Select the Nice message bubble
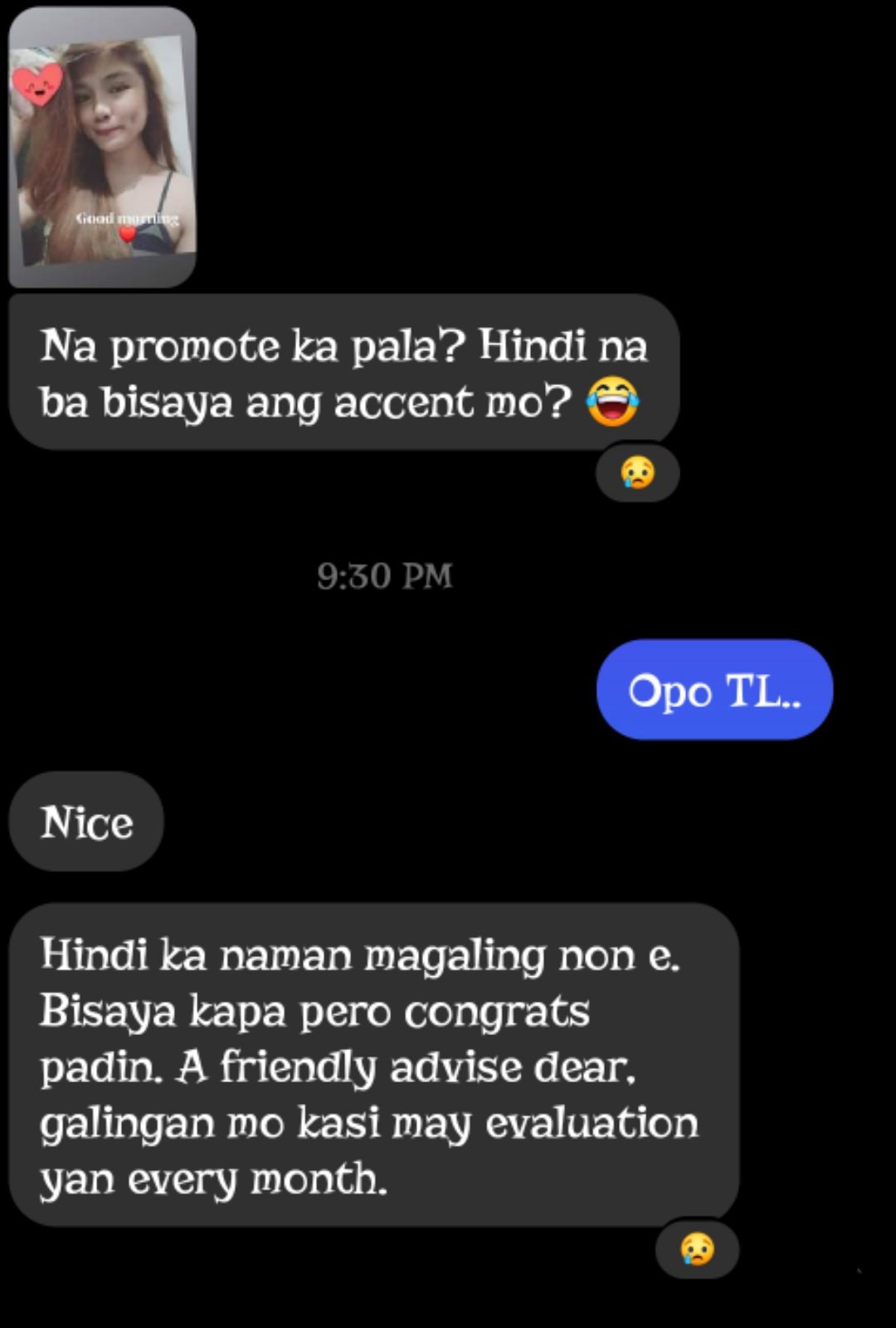Image resolution: width=896 pixels, height=1328 pixels. coord(85,822)
